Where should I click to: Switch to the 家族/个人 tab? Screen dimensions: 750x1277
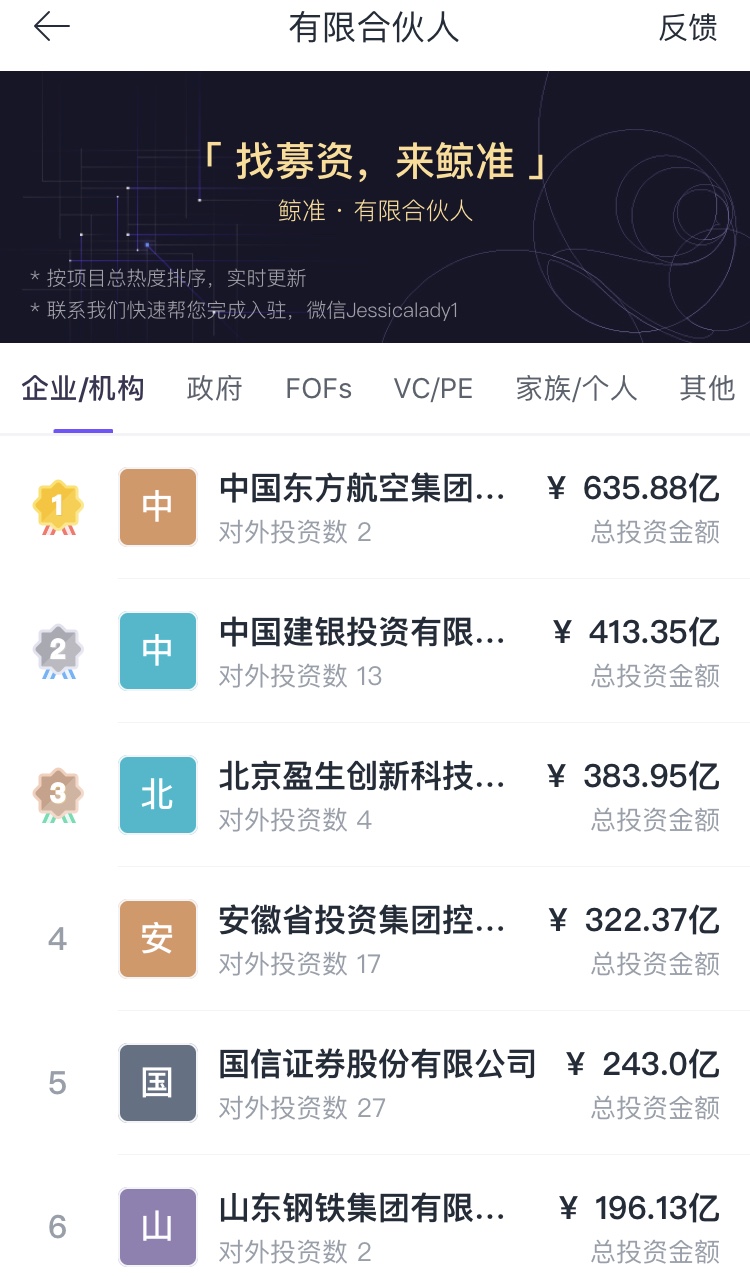coord(576,388)
